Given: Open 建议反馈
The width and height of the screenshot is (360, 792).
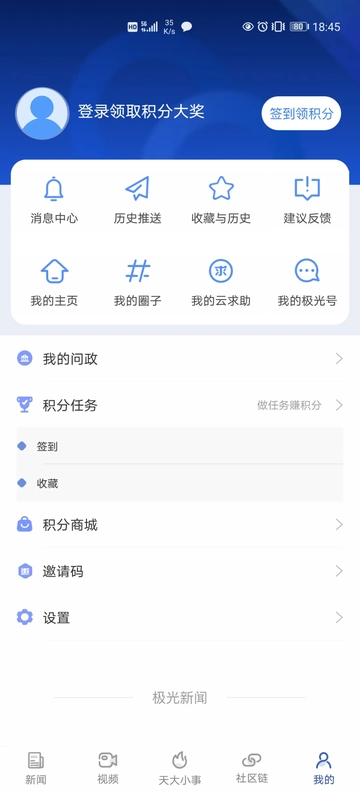Looking at the screenshot, I should click(307, 201).
